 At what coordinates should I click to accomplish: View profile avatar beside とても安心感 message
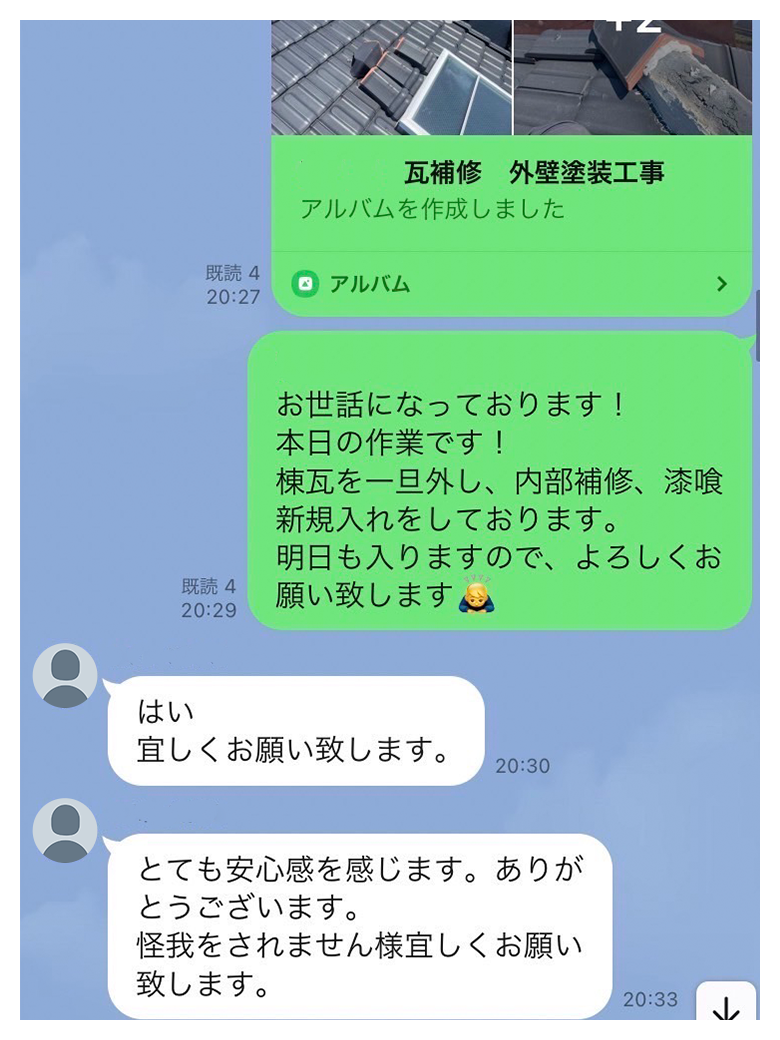click(x=65, y=830)
